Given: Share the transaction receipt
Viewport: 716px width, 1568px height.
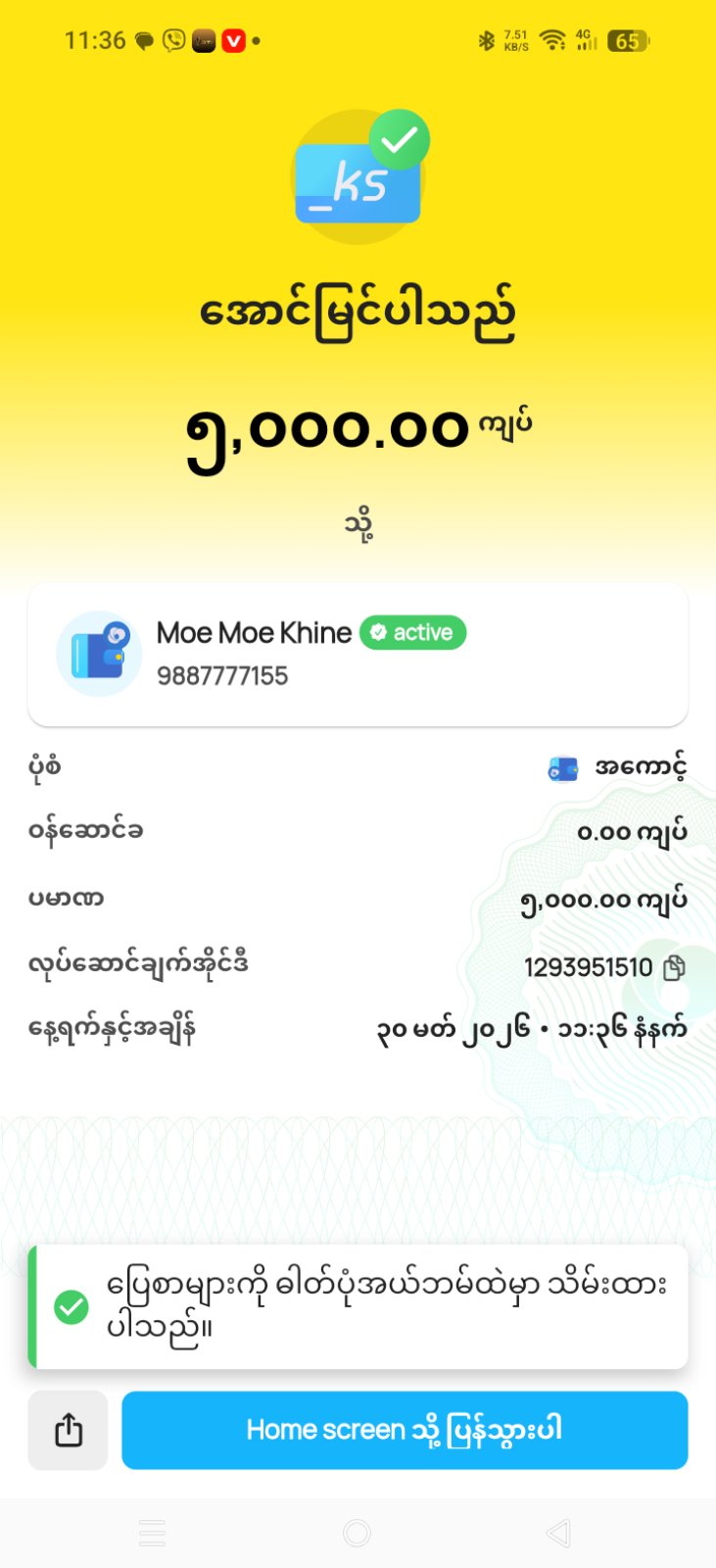Looking at the screenshot, I should (68, 1430).
